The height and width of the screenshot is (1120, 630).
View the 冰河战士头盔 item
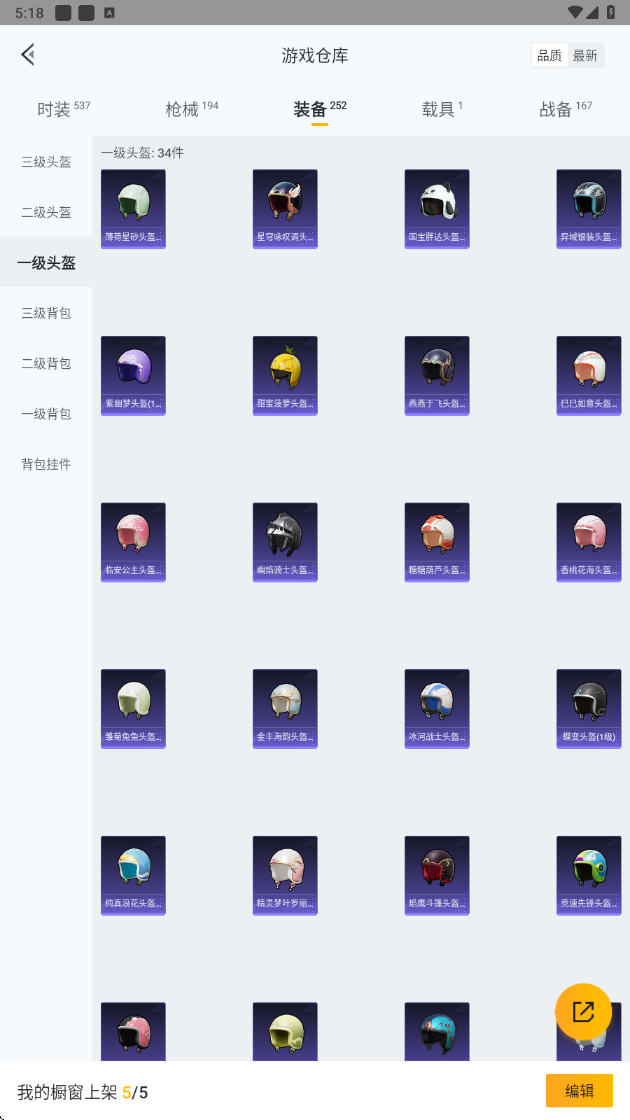point(437,709)
